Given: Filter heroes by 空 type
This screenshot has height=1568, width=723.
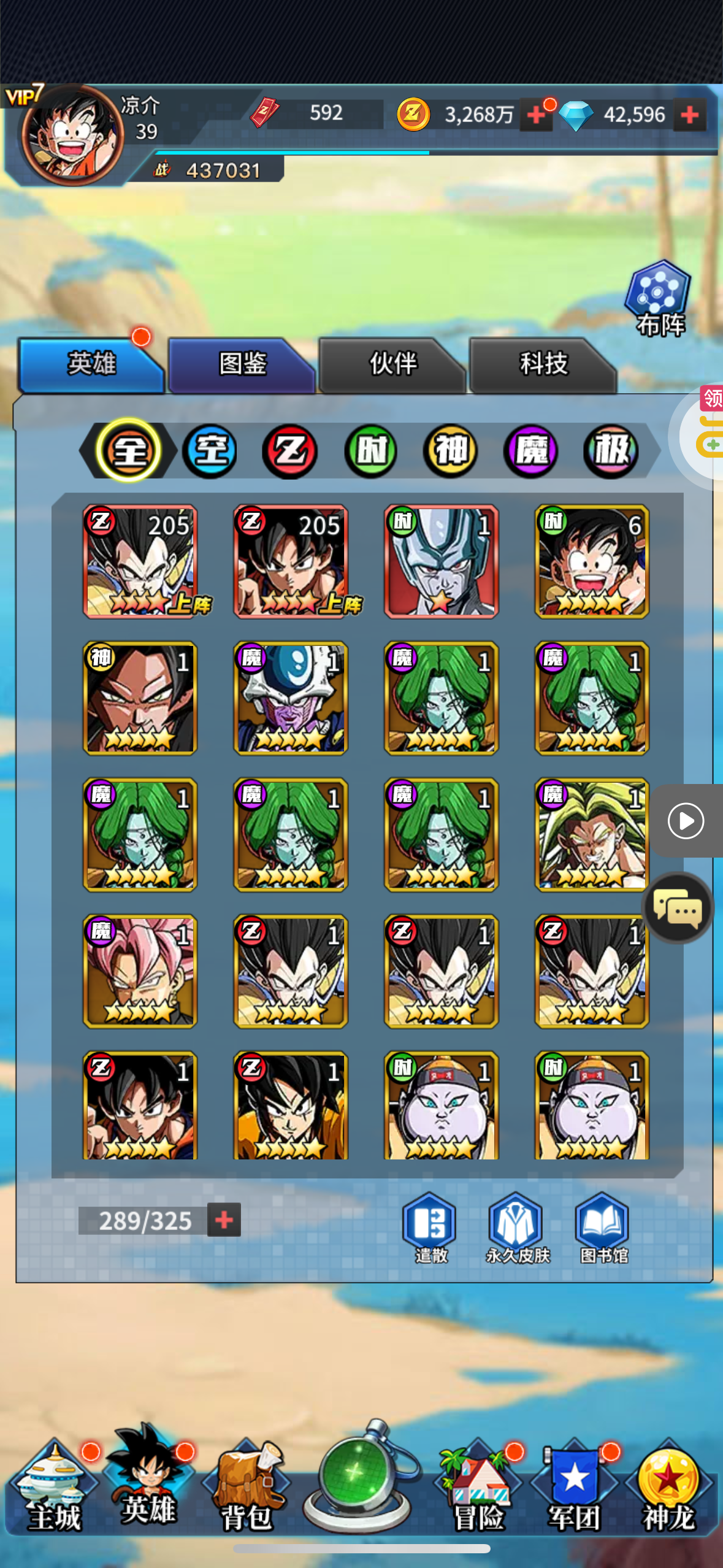Looking at the screenshot, I should (x=210, y=452).
